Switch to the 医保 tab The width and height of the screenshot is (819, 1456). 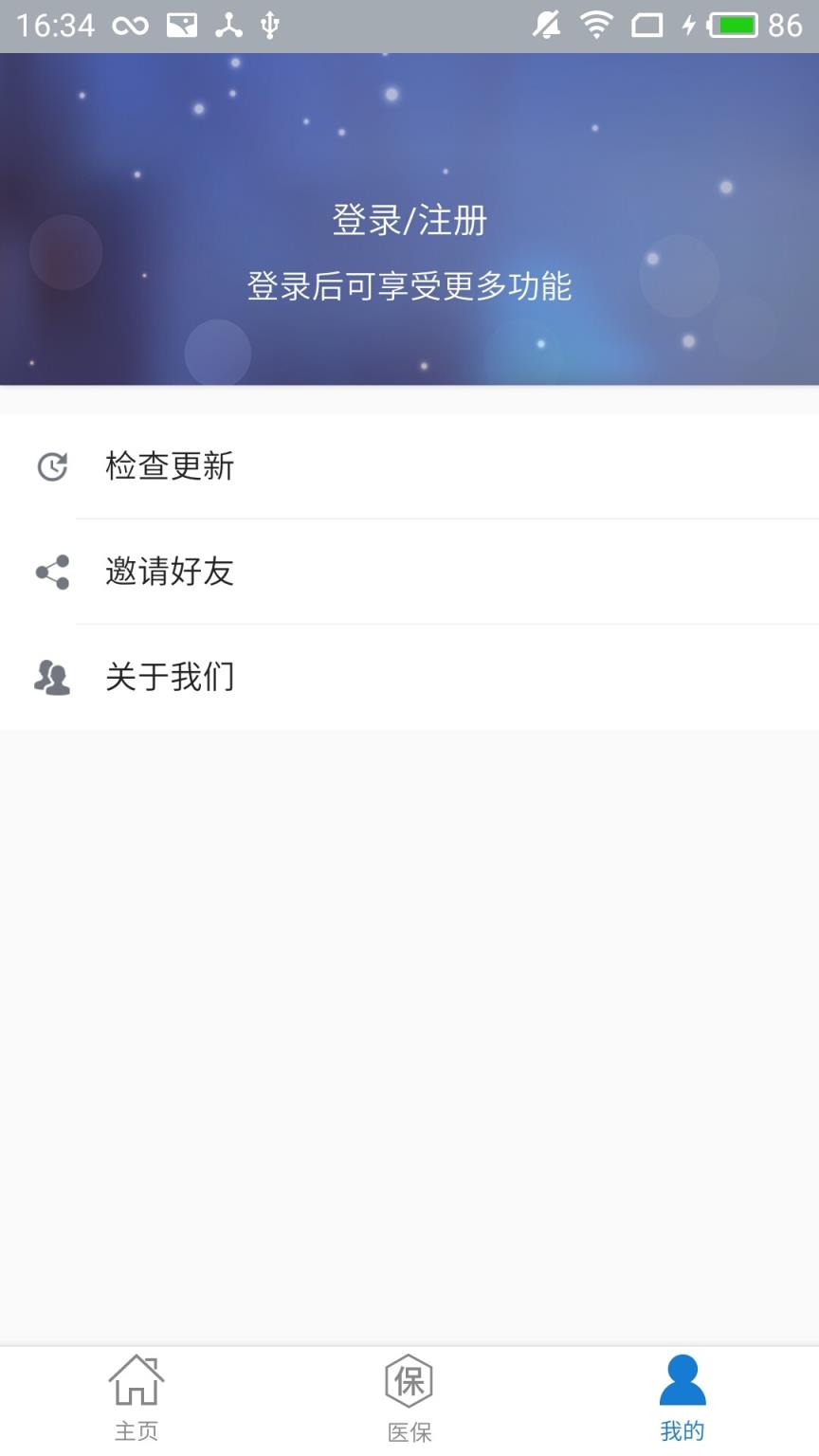[x=408, y=1401]
